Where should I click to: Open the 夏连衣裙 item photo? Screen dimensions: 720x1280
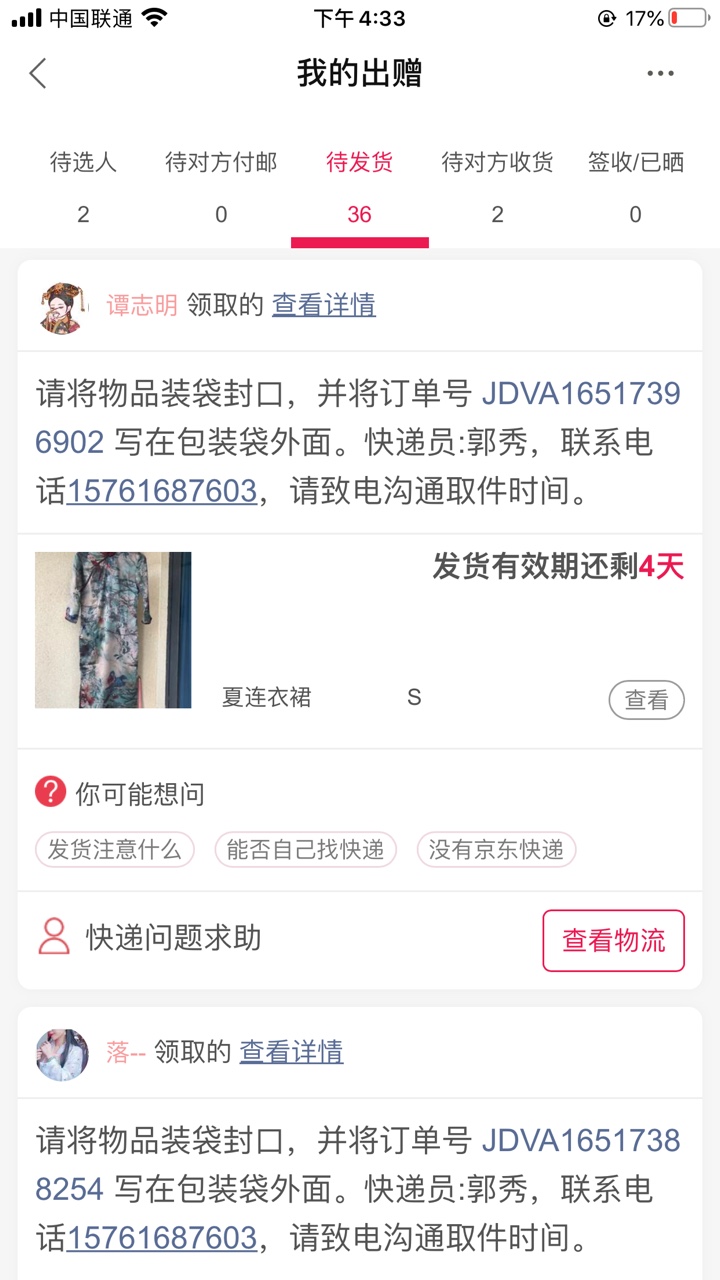click(113, 630)
